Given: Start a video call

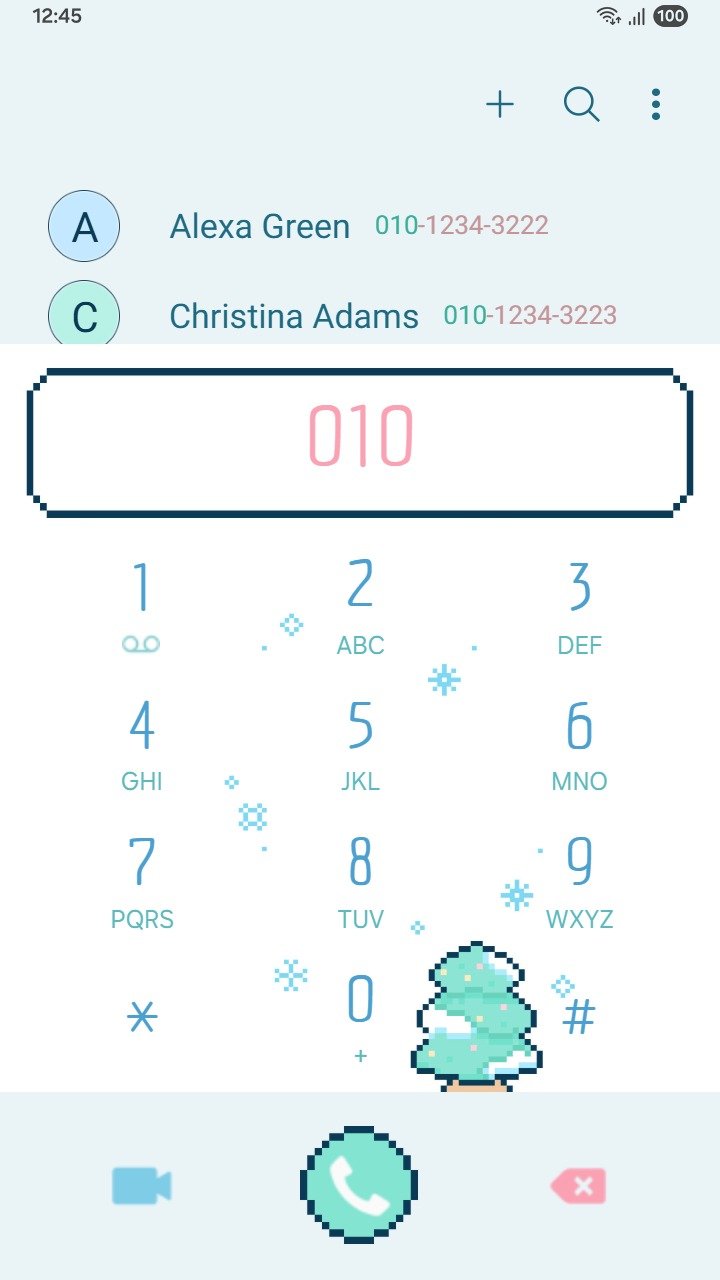Looking at the screenshot, I should pyautogui.click(x=141, y=1186).
